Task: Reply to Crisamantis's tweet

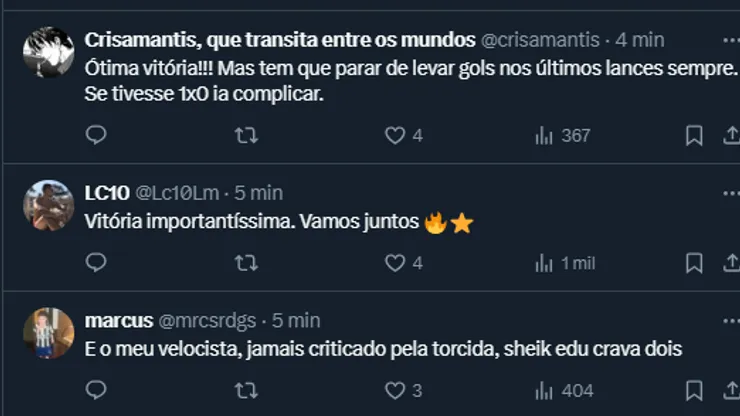Action: 96,135
